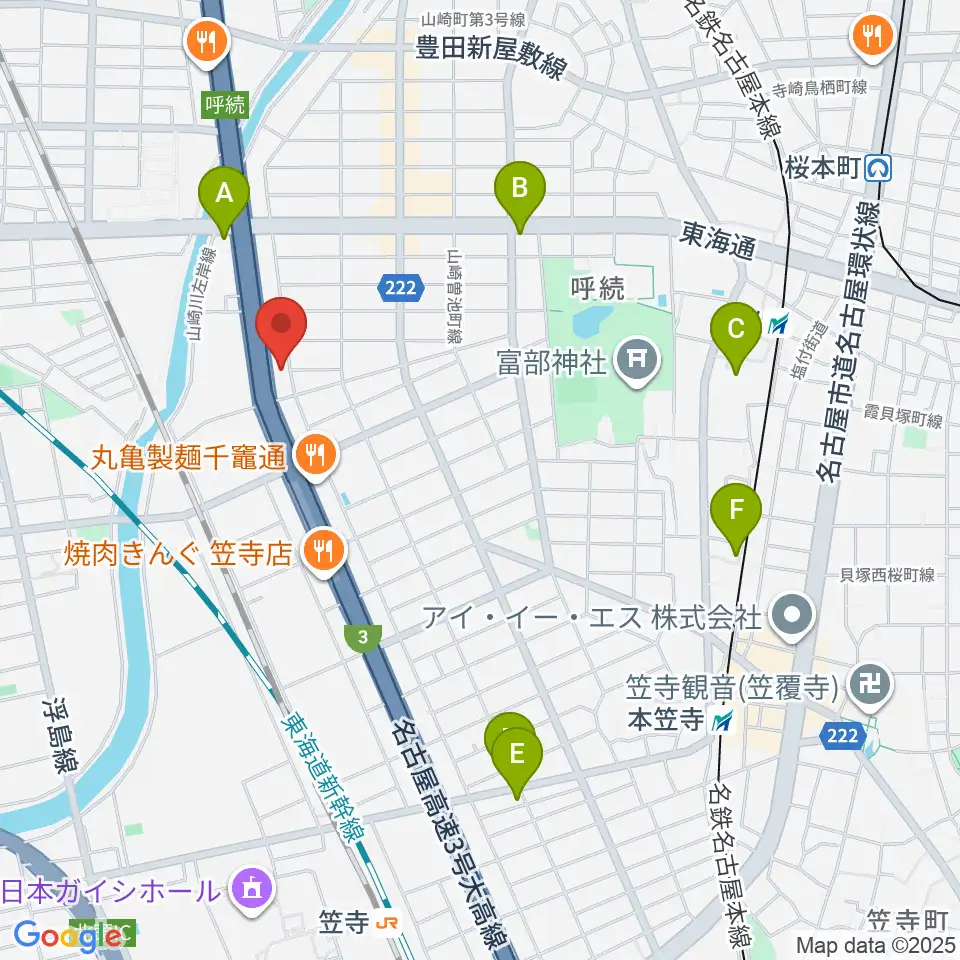Select the 本笠寺 station icon
960x960 pixels.
[x=722, y=721]
